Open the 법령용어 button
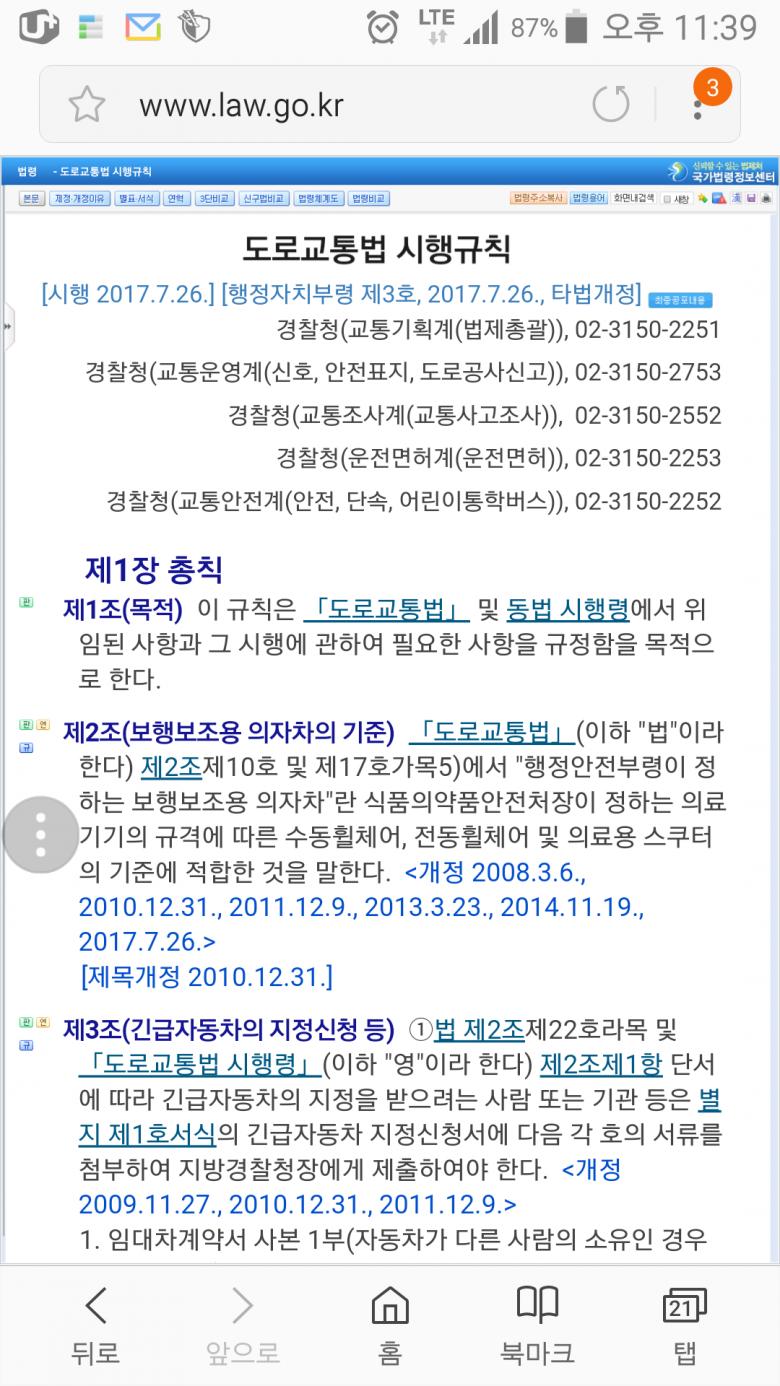This screenshot has width=780, height=1386. [589, 198]
